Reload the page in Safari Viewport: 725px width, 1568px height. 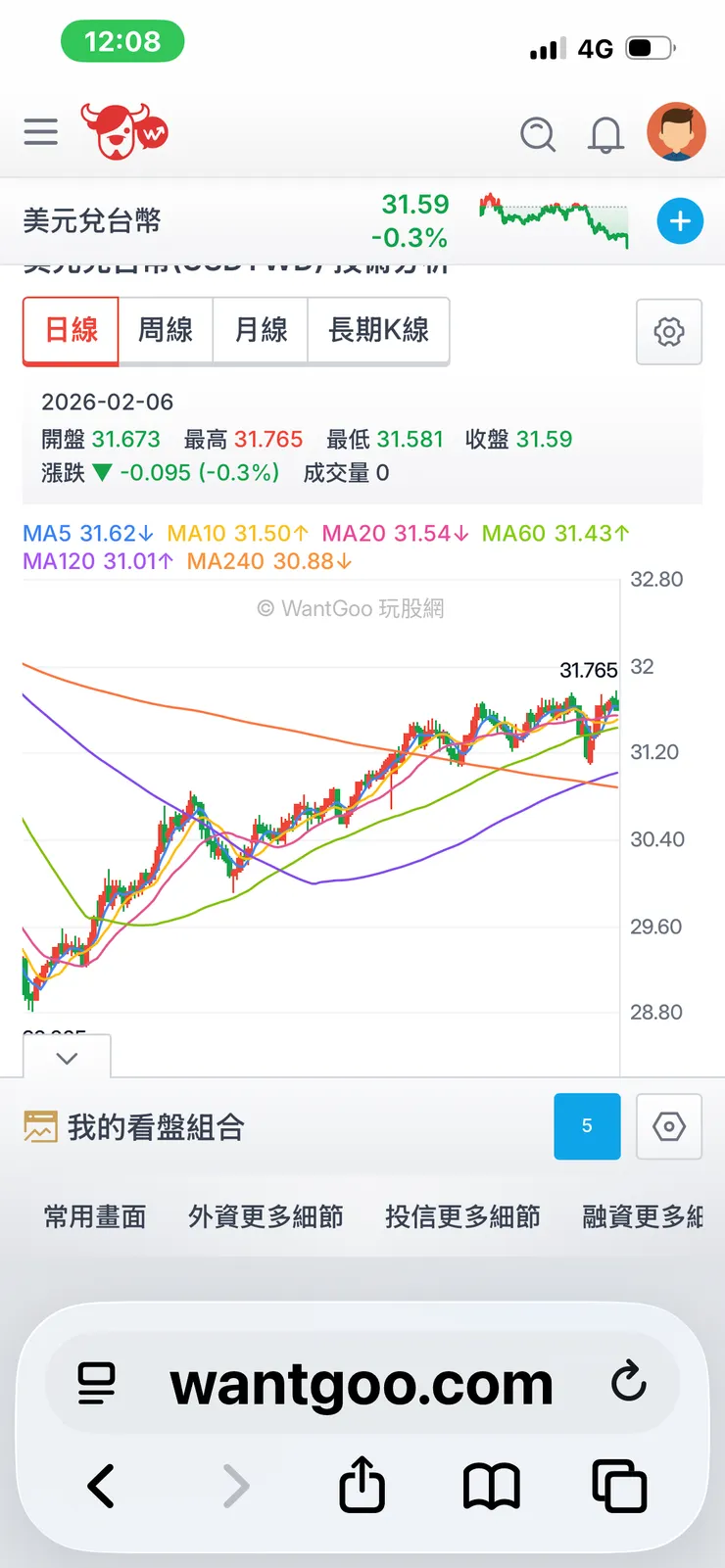pos(628,1383)
